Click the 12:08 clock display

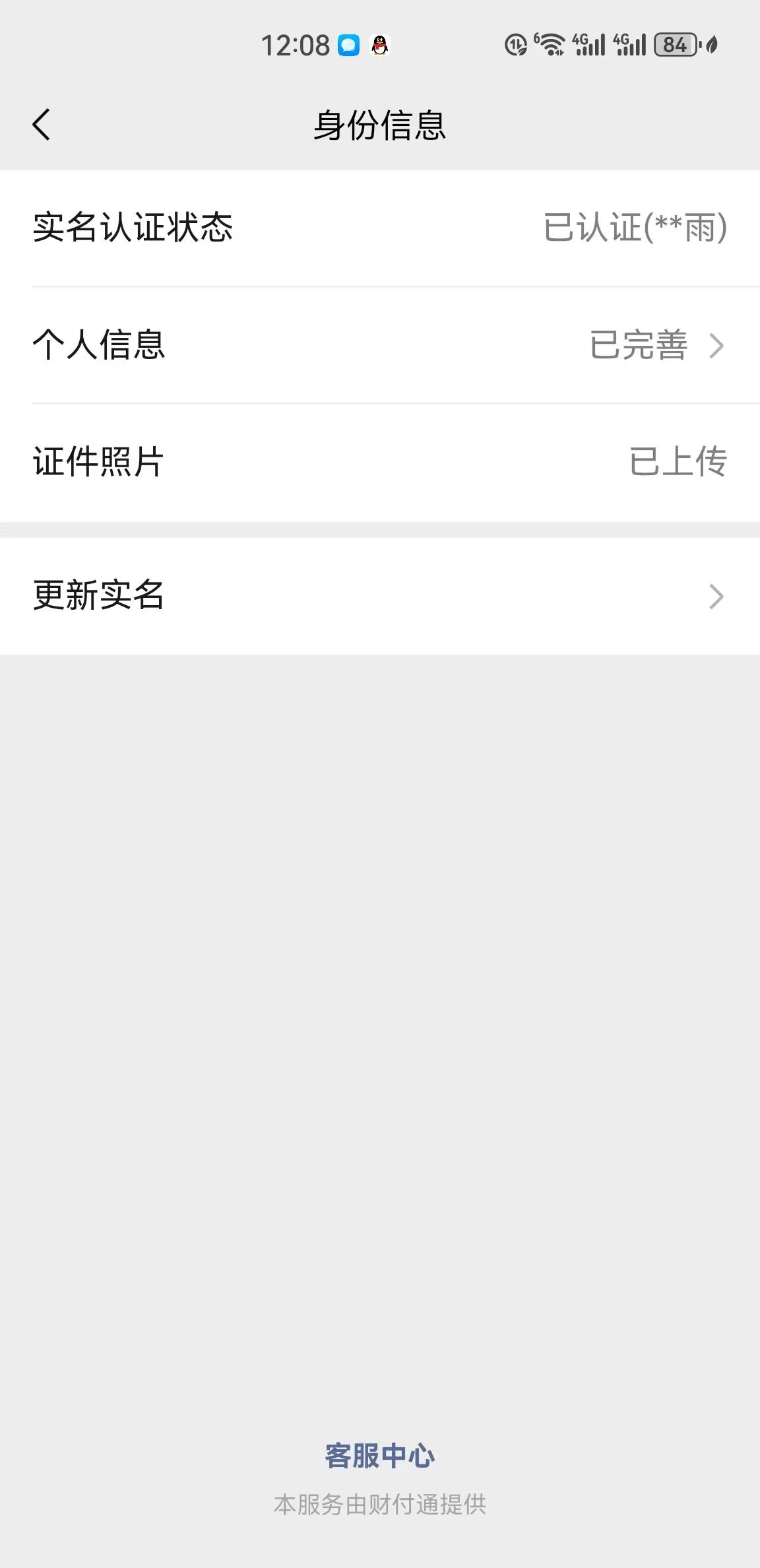click(295, 45)
